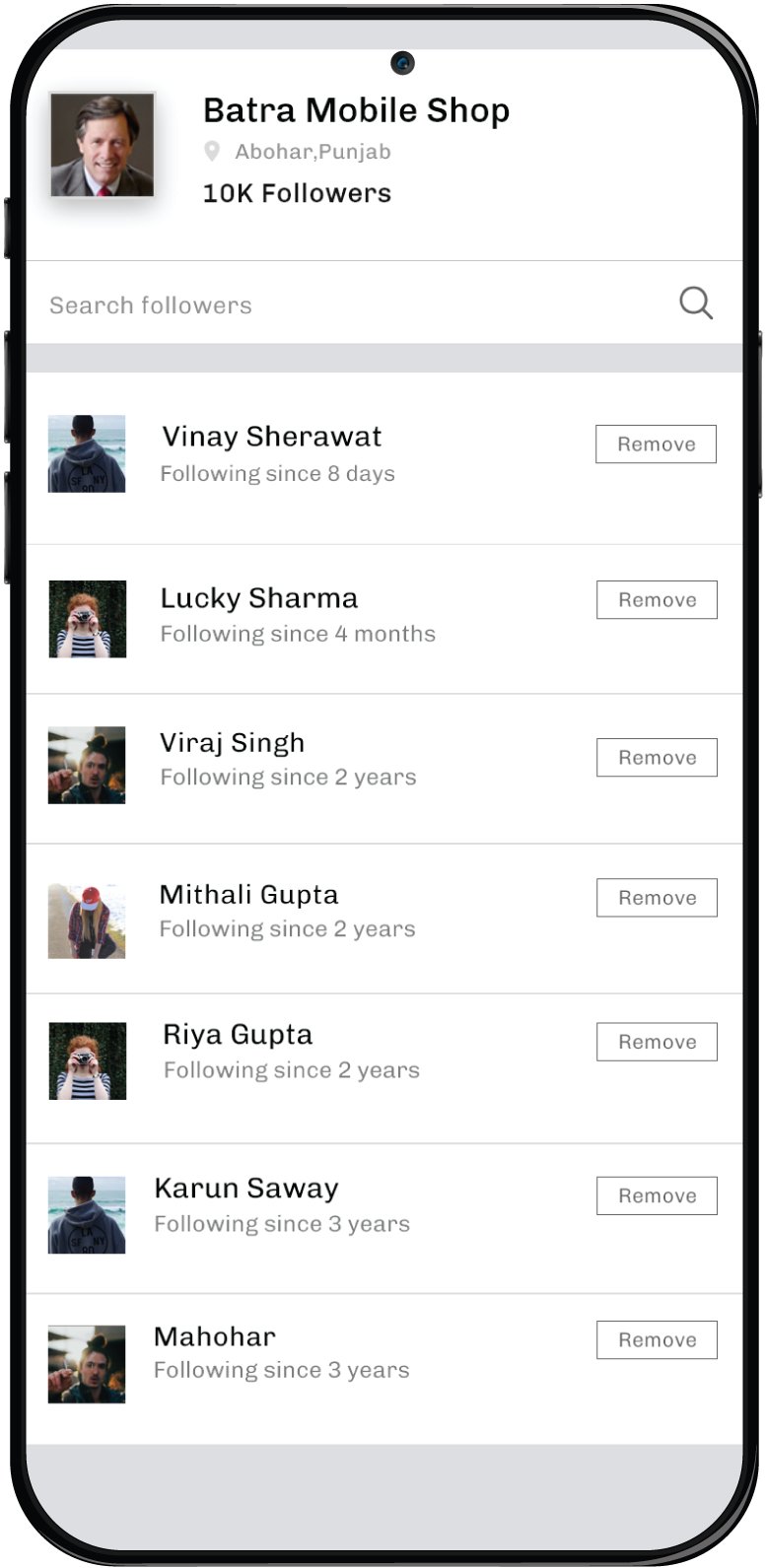The image size is (765, 1568).
Task: Remove Karun Saway from followers
Action: [x=657, y=1195]
